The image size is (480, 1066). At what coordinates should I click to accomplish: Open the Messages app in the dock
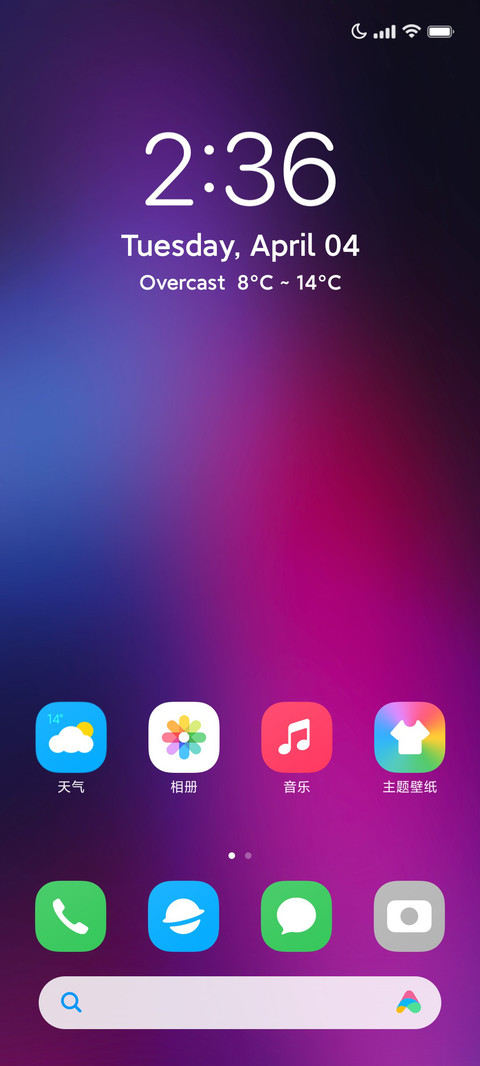(x=296, y=916)
